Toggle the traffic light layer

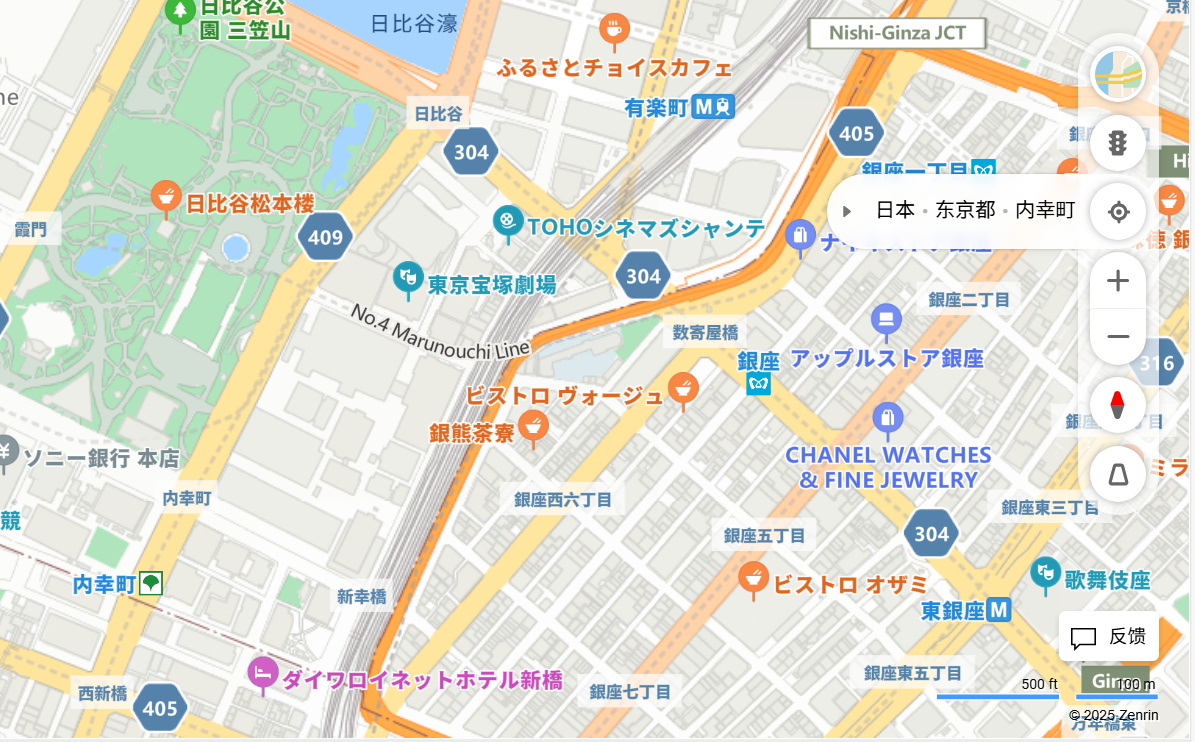(x=1118, y=144)
